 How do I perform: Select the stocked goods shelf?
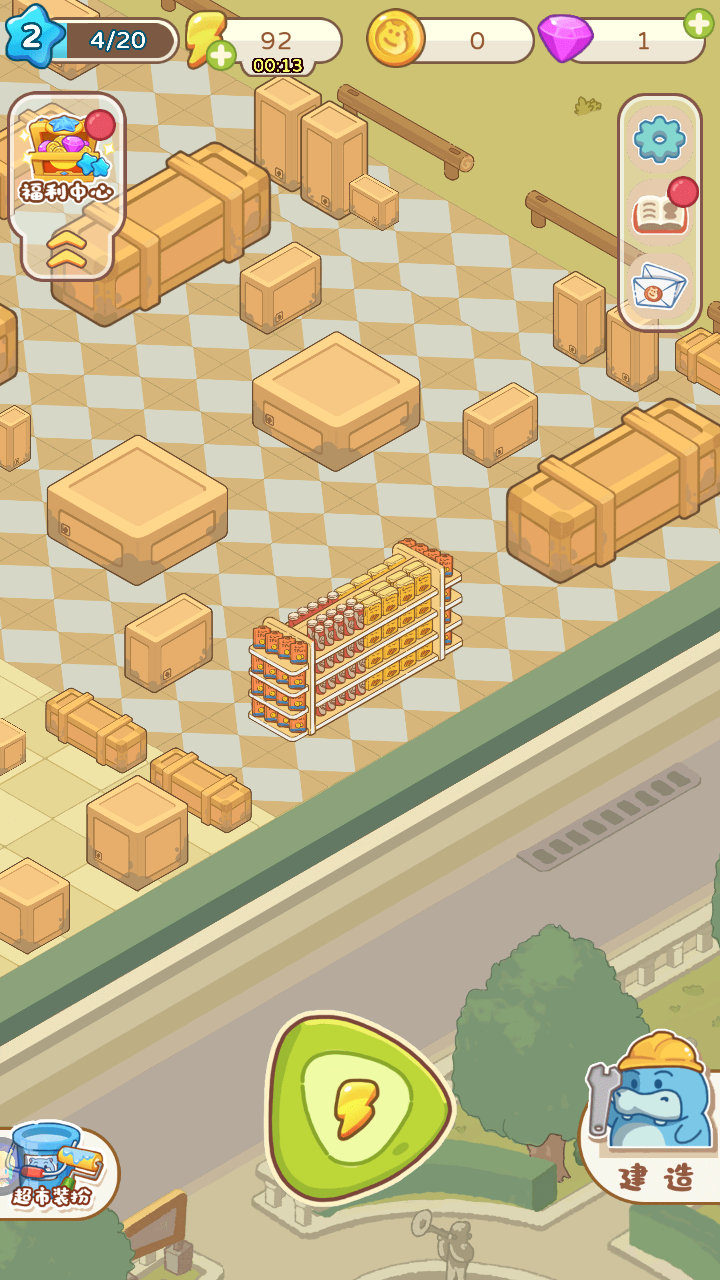point(355,640)
